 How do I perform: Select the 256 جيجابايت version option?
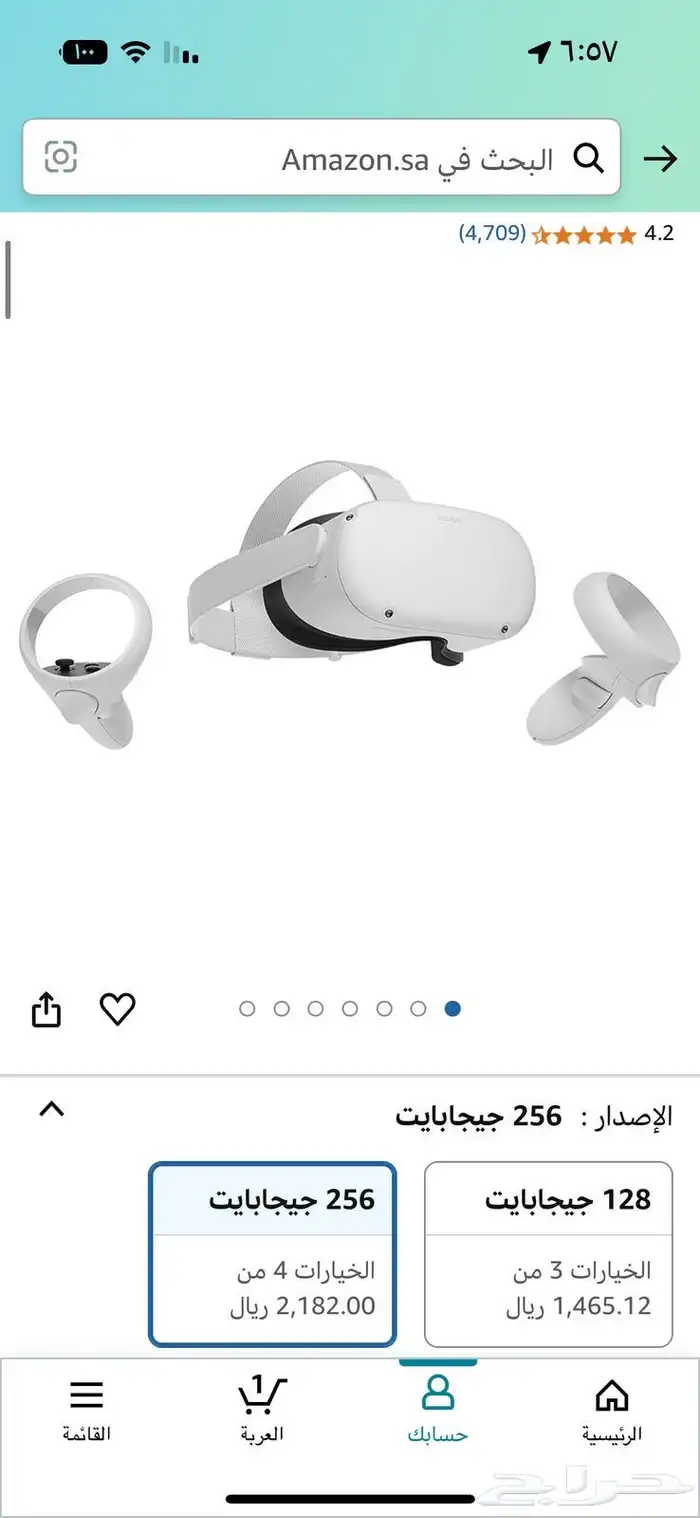[273, 1254]
